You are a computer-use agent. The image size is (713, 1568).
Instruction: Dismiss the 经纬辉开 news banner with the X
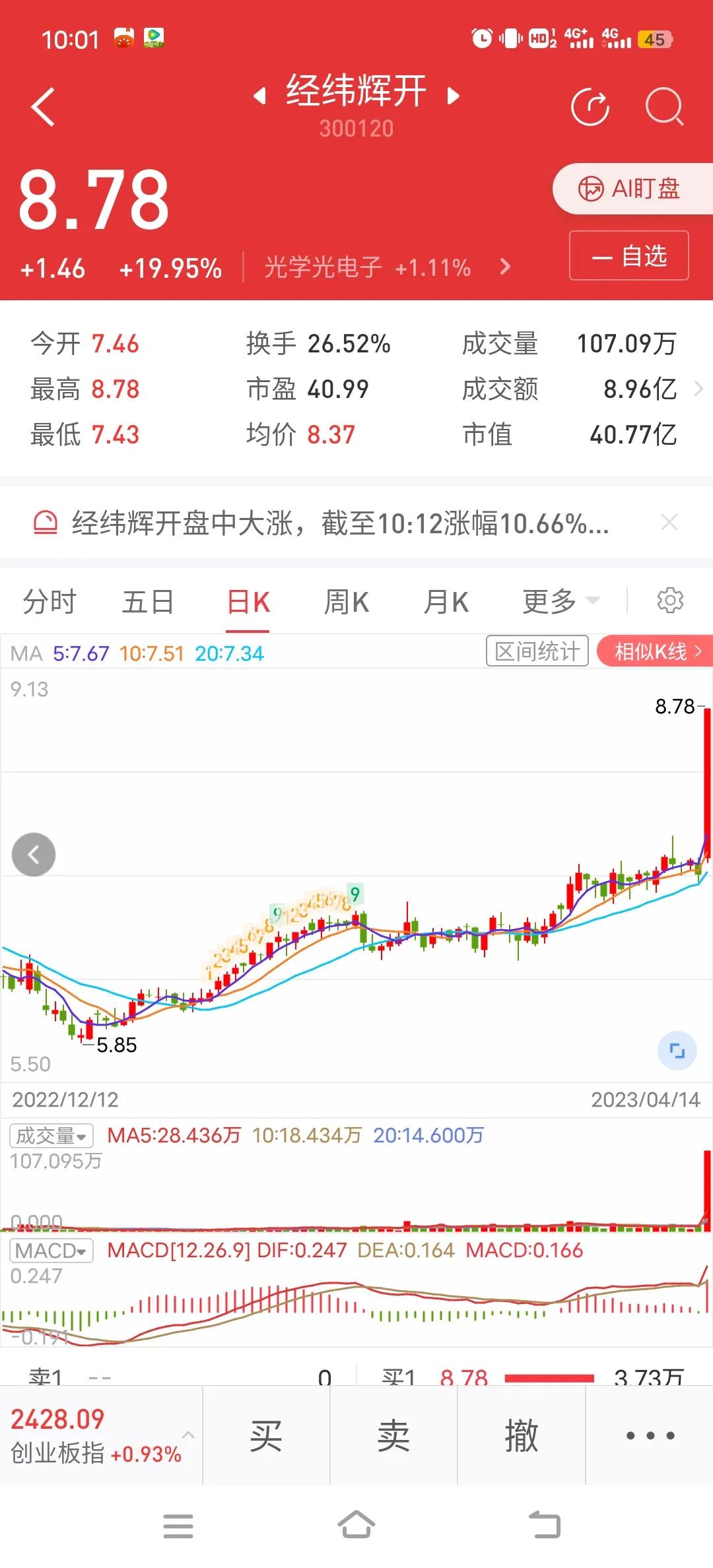click(x=670, y=522)
